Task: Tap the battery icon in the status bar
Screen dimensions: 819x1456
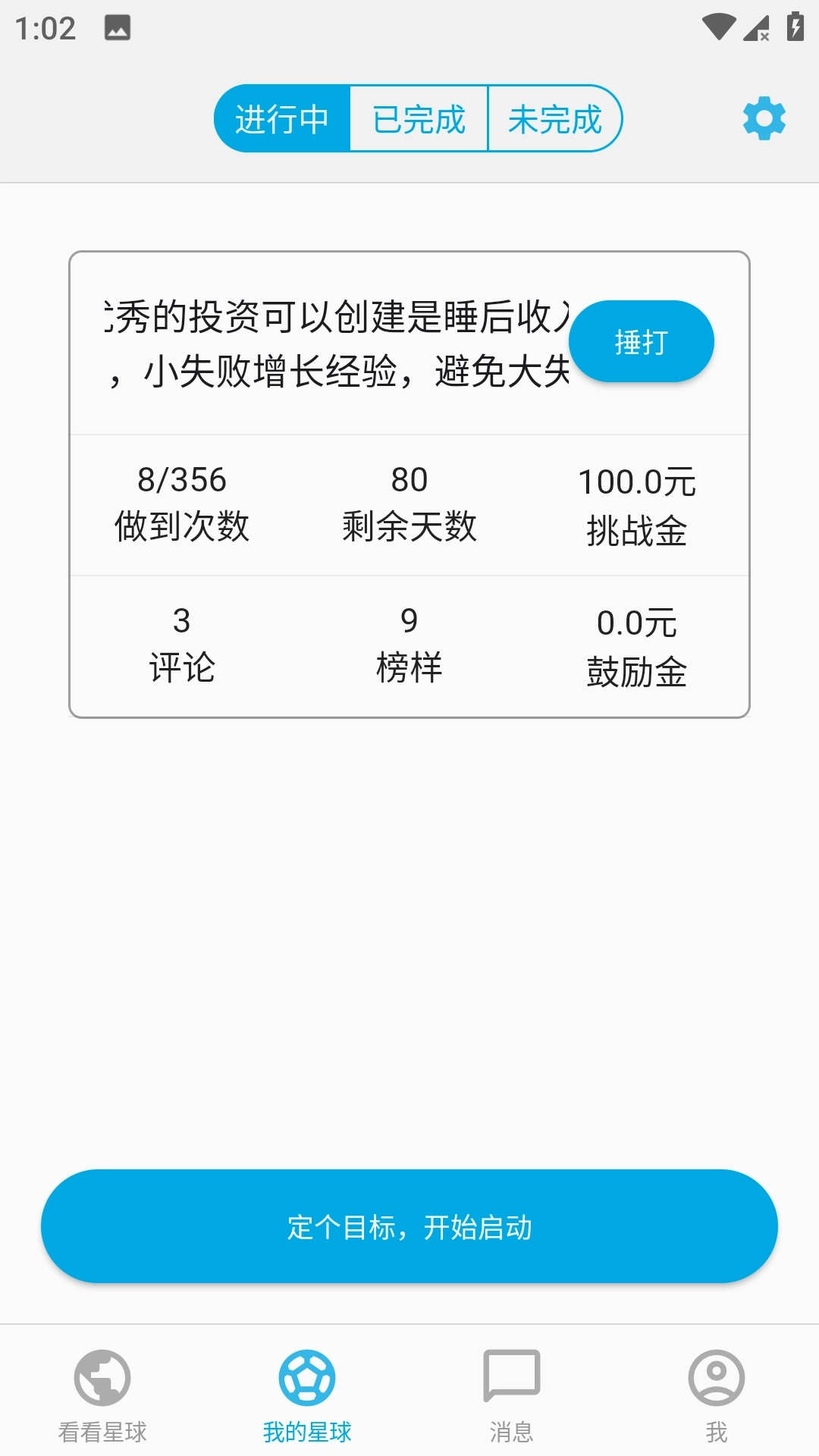Action: click(x=794, y=25)
